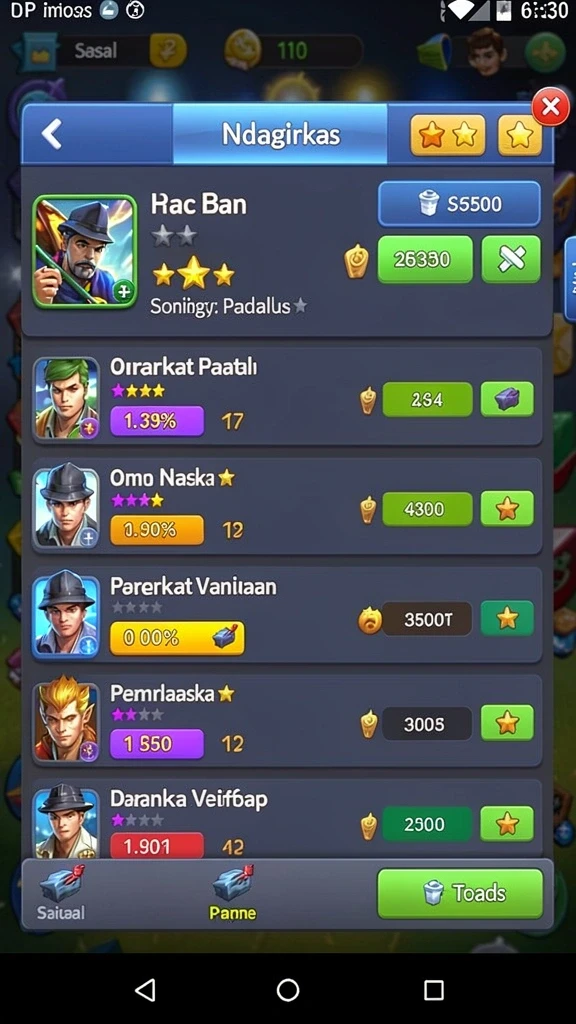This screenshot has height=1024, width=576.
Task: Tap the purple box button for Oırarkat Paatalı
Action: pyautogui.click(x=507, y=400)
